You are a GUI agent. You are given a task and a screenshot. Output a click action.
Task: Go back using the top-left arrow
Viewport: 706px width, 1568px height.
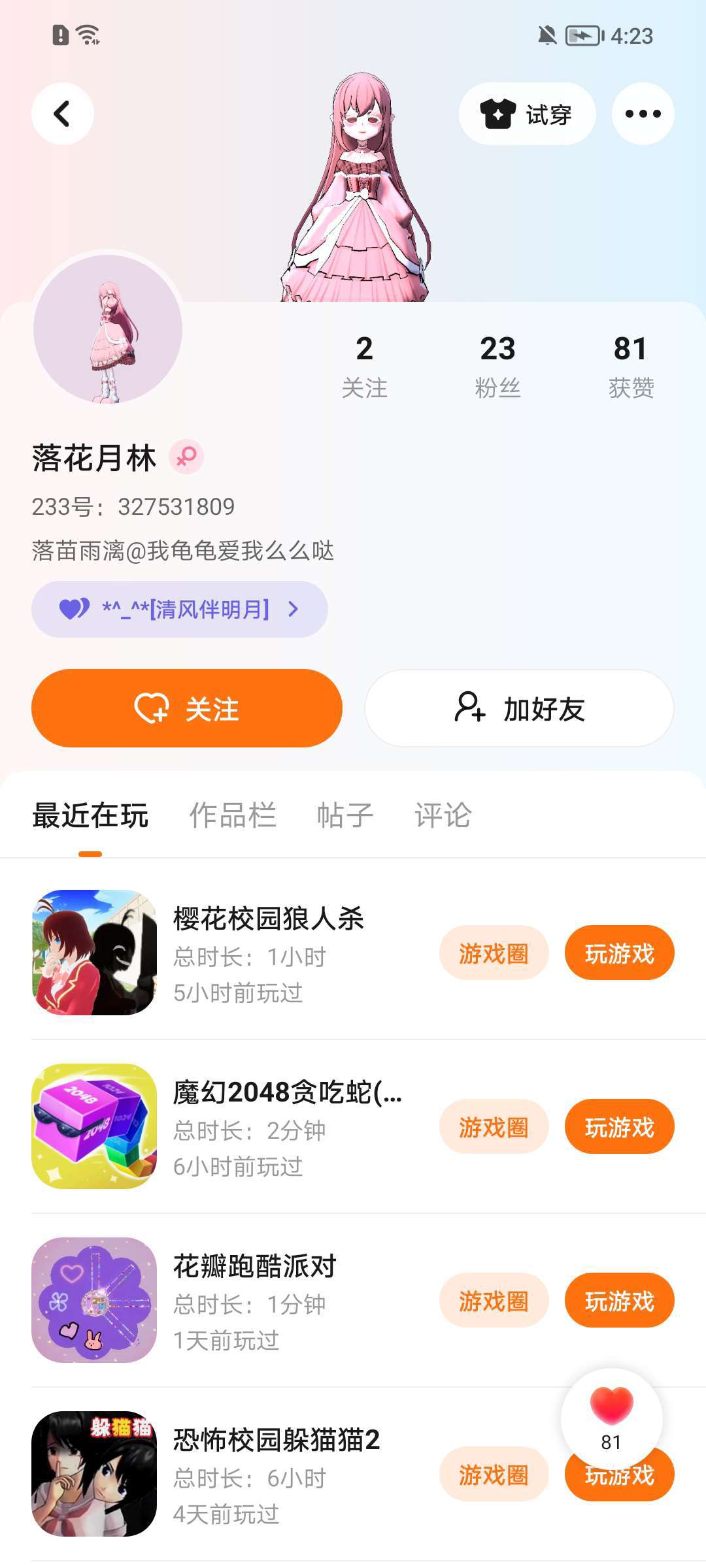coord(62,114)
